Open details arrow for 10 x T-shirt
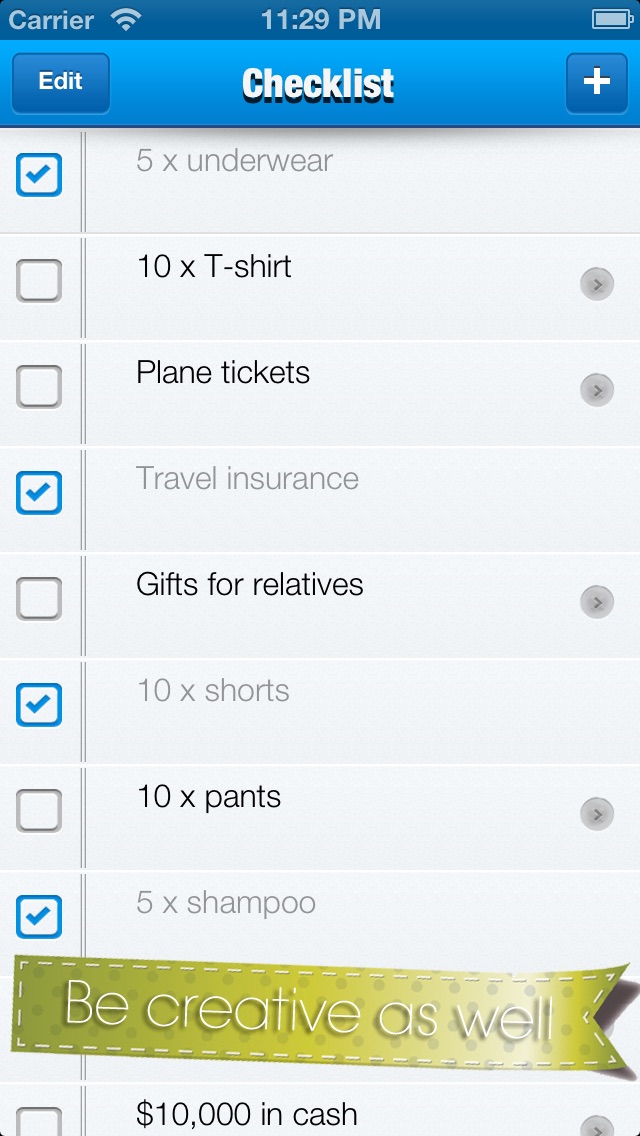 tap(597, 284)
